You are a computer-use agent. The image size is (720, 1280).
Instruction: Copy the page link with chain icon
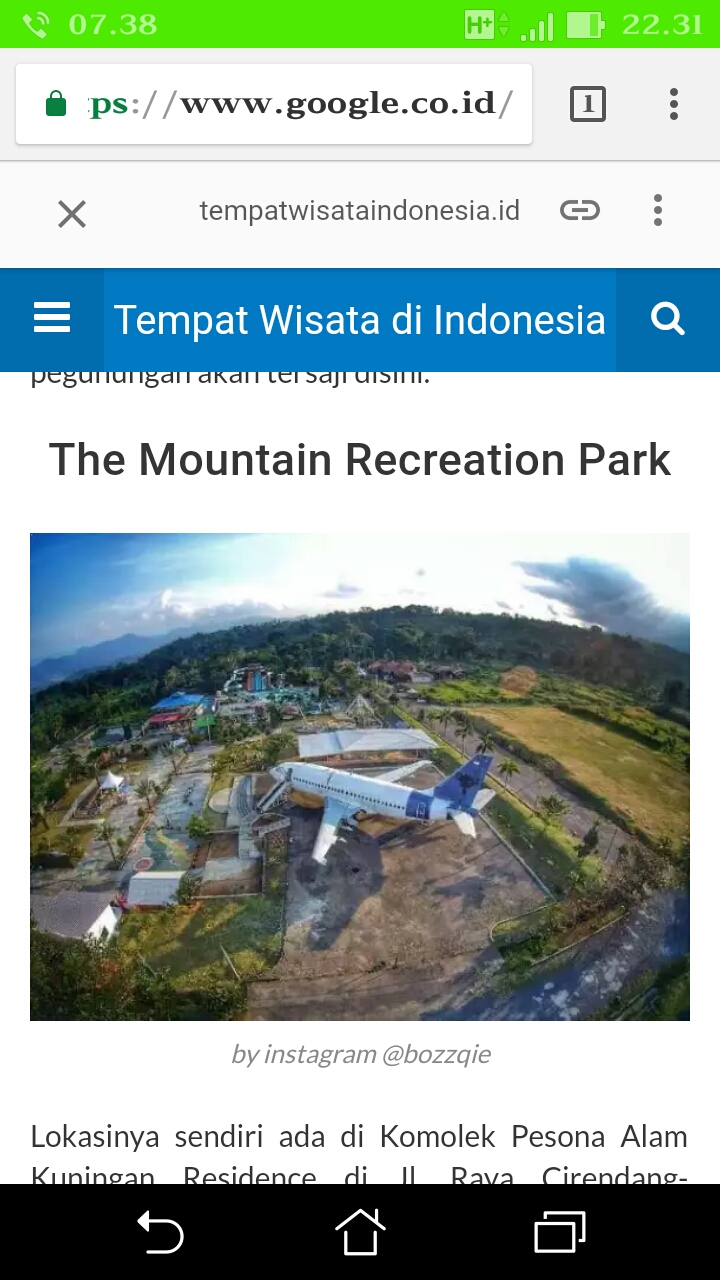[x=580, y=210]
